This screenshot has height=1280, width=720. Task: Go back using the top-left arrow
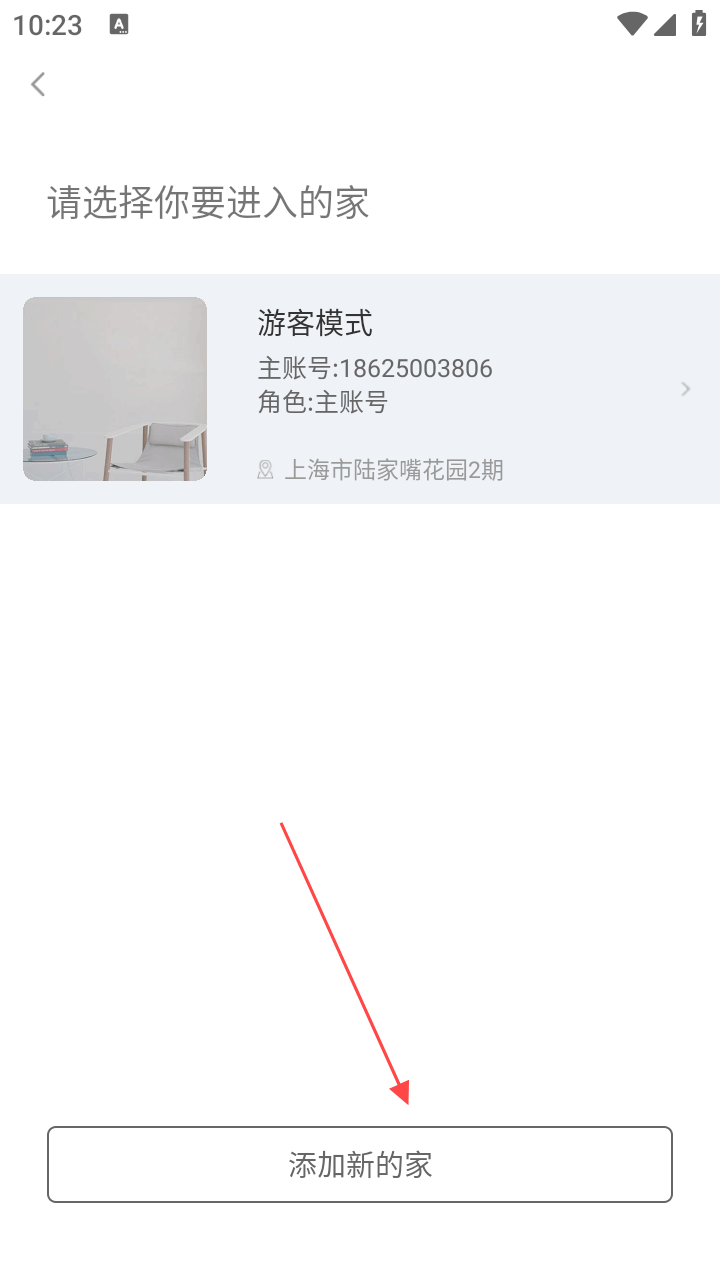click(x=38, y=84)
